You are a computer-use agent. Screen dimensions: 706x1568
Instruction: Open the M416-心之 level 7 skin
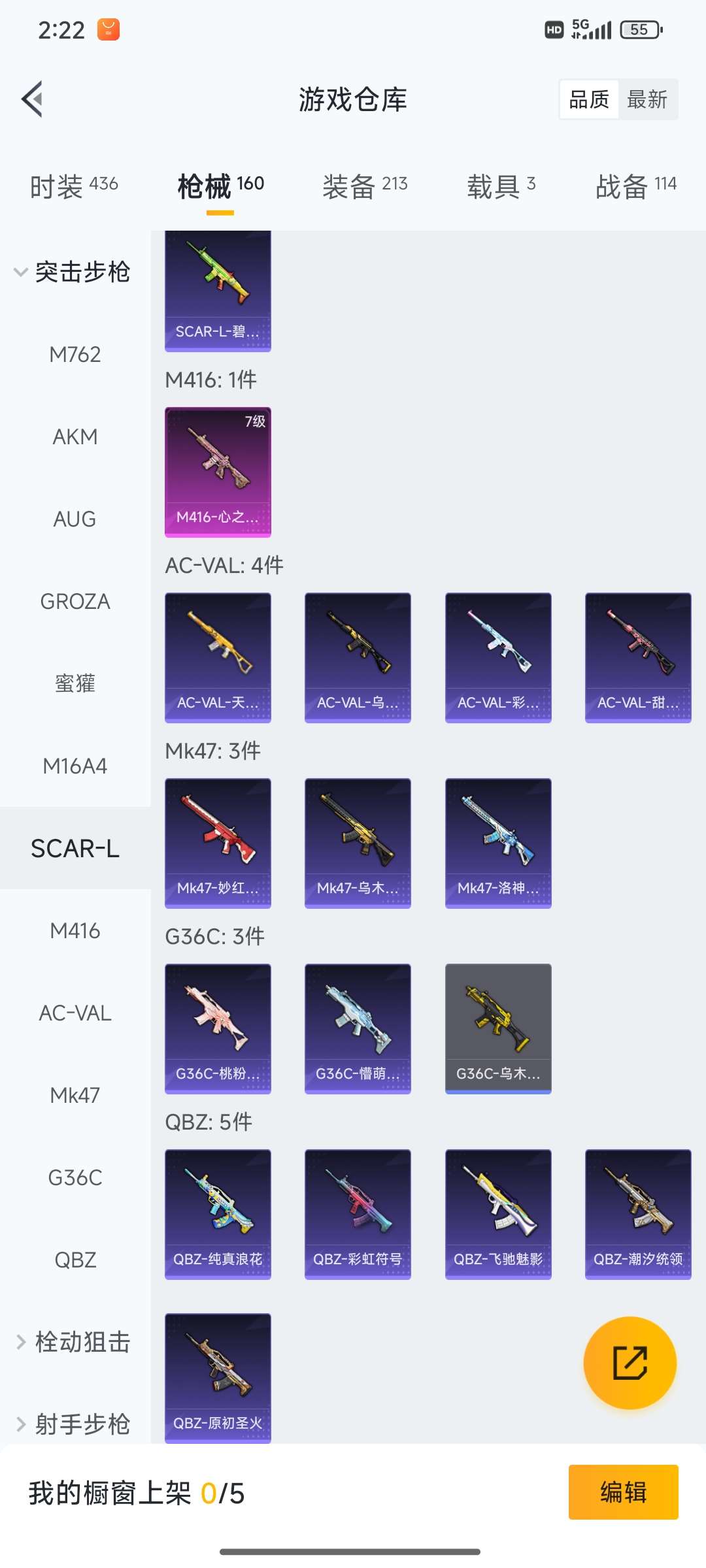pos(218,472)
